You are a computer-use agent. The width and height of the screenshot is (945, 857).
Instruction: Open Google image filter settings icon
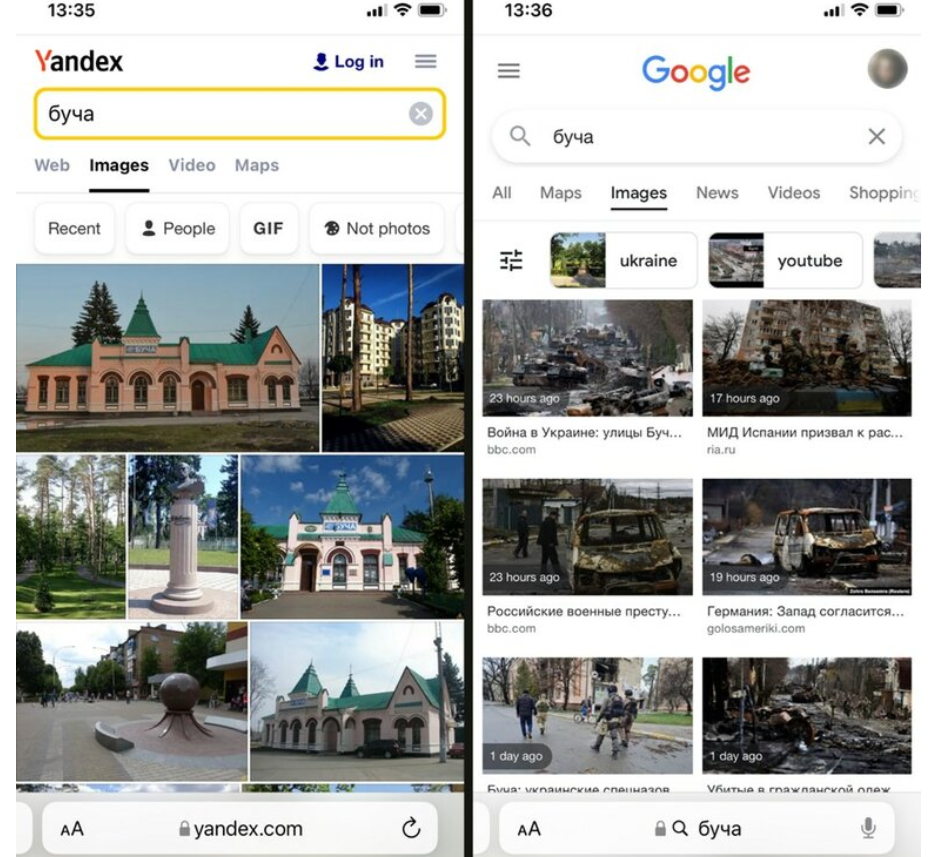pos(511,261)
